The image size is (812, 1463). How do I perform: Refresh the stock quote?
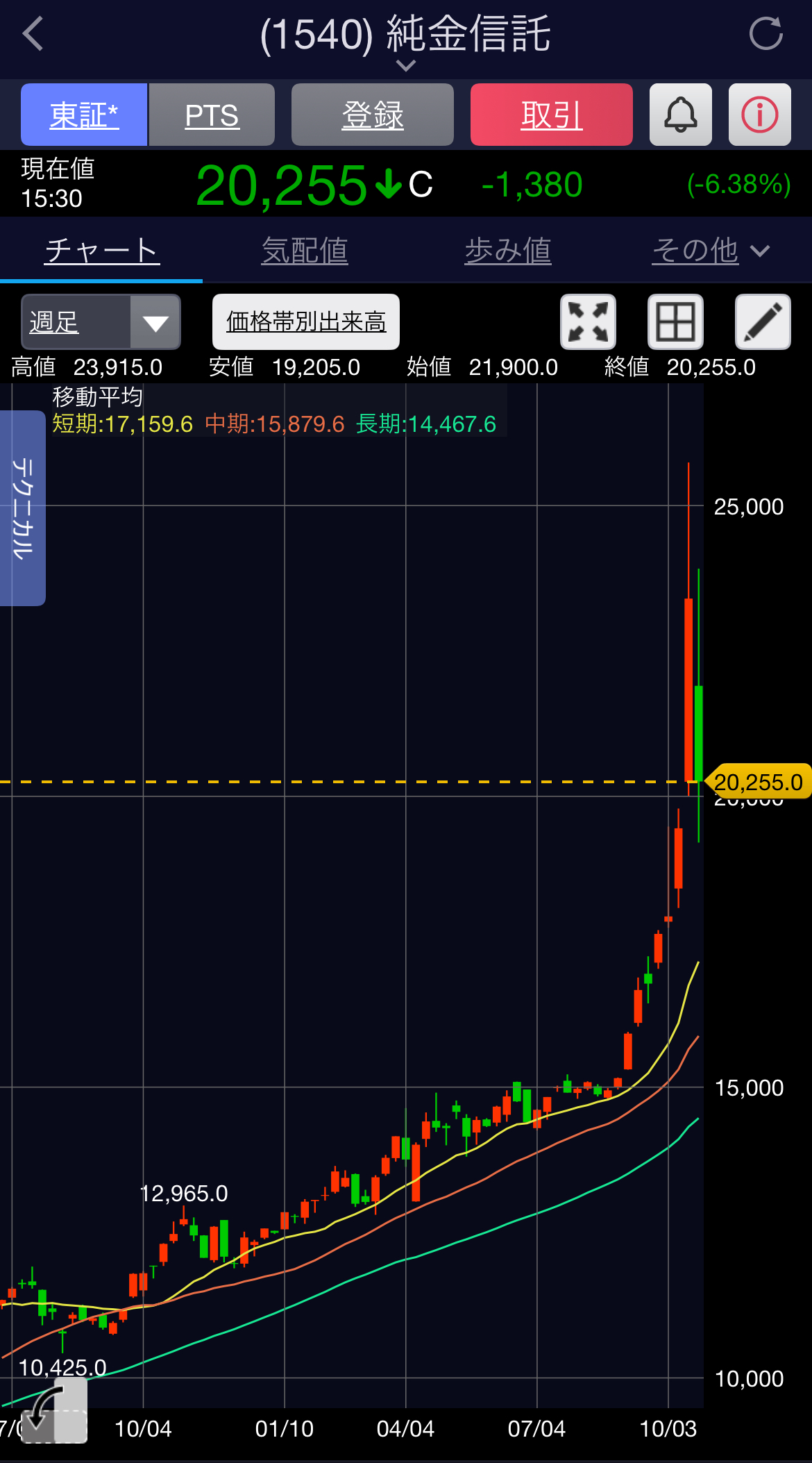point(766,34)
